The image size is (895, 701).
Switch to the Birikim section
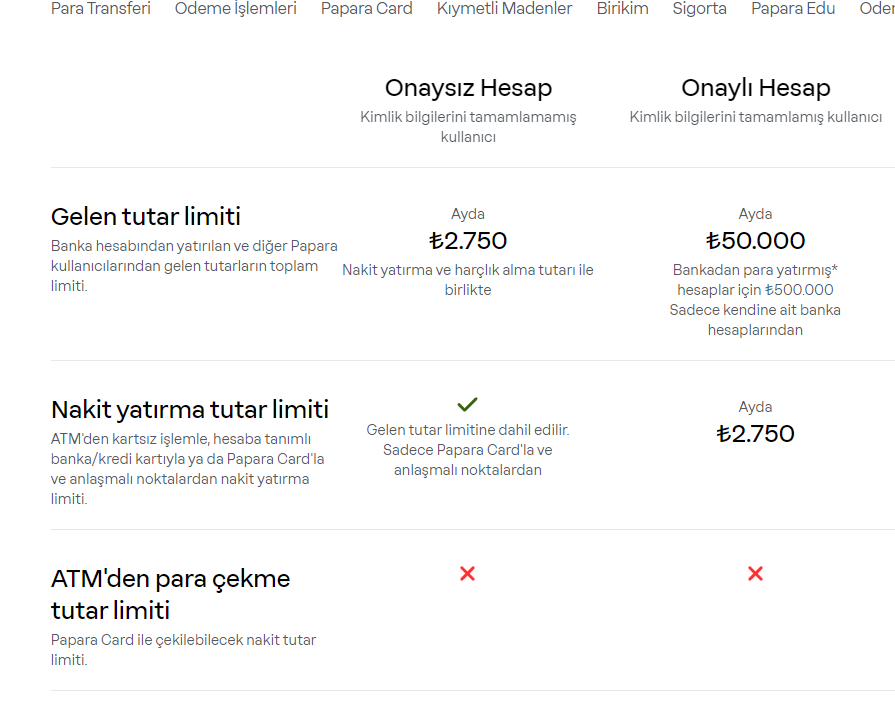coord(622,9)
